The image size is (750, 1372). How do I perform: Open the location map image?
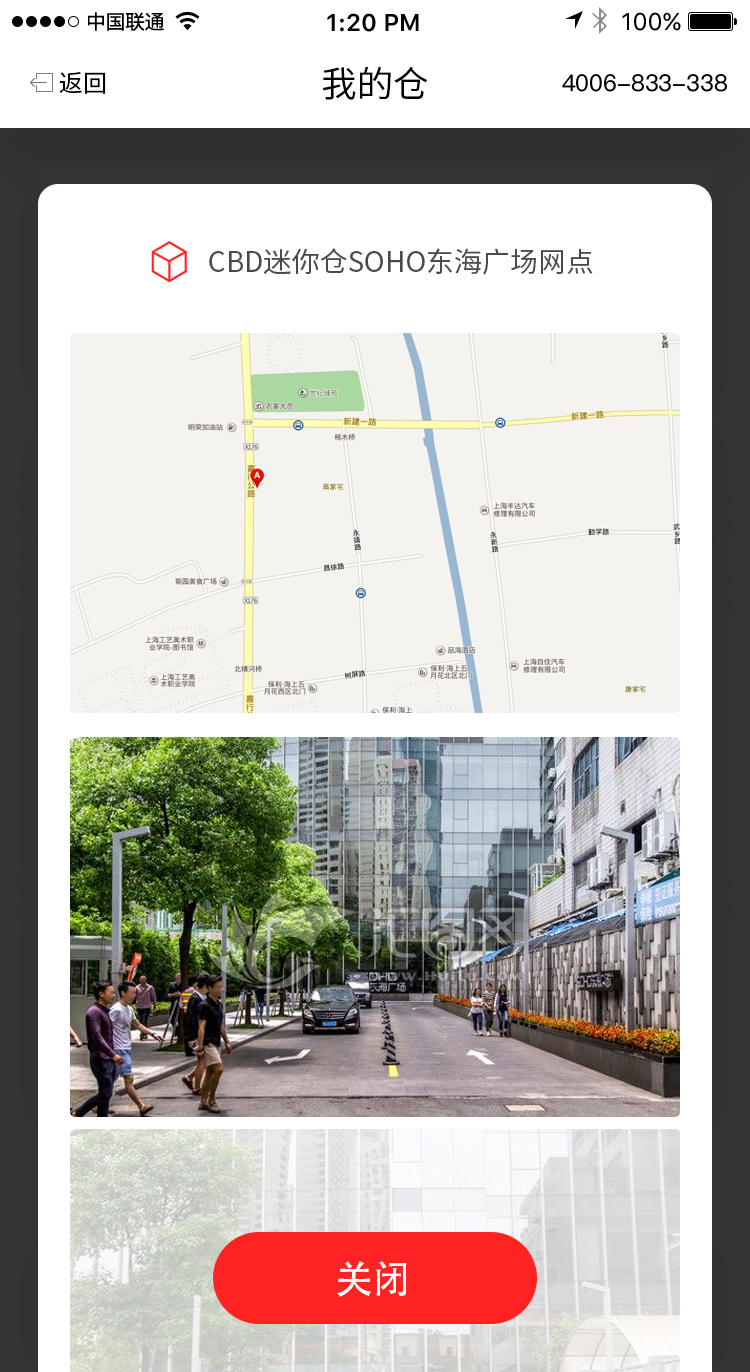[375, 523]
